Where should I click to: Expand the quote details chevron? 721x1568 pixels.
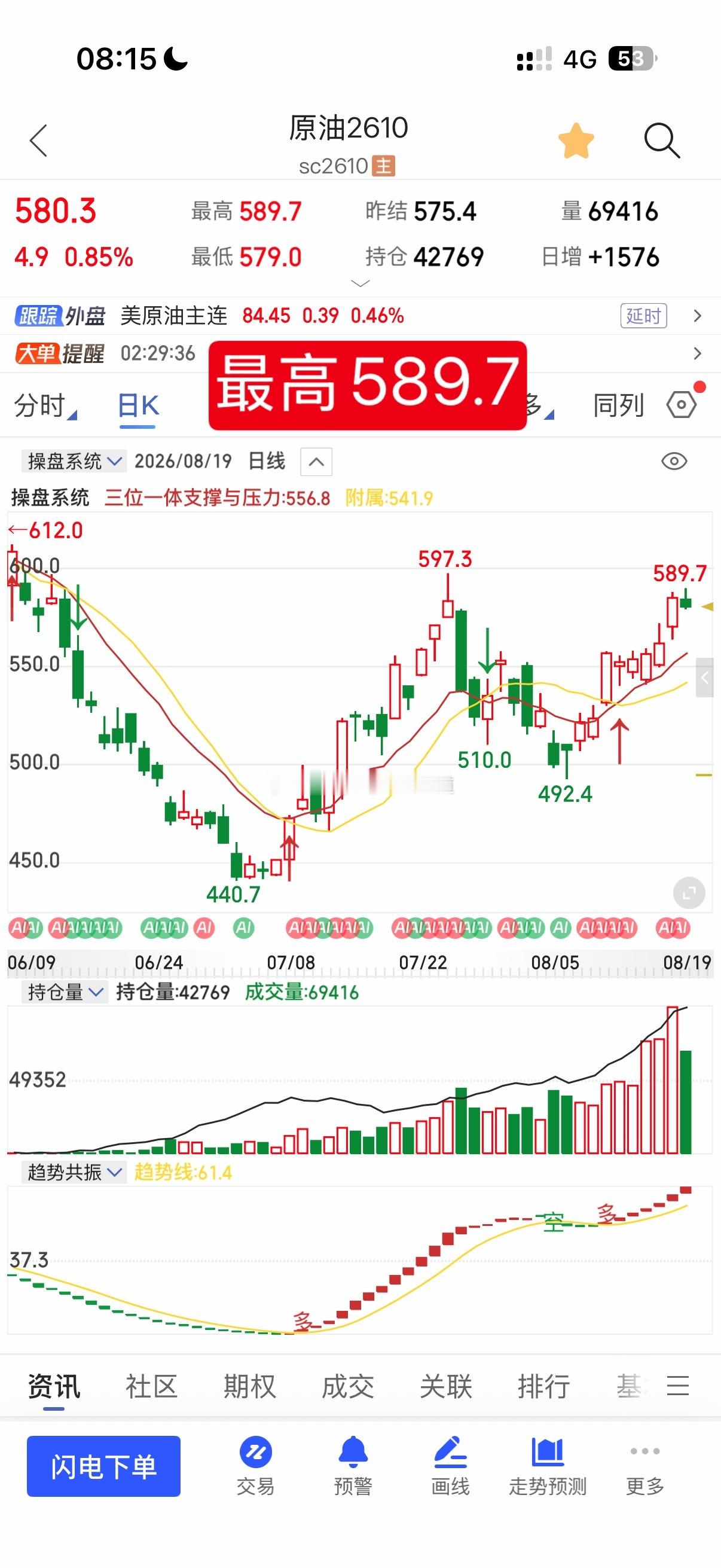[360, 283]
